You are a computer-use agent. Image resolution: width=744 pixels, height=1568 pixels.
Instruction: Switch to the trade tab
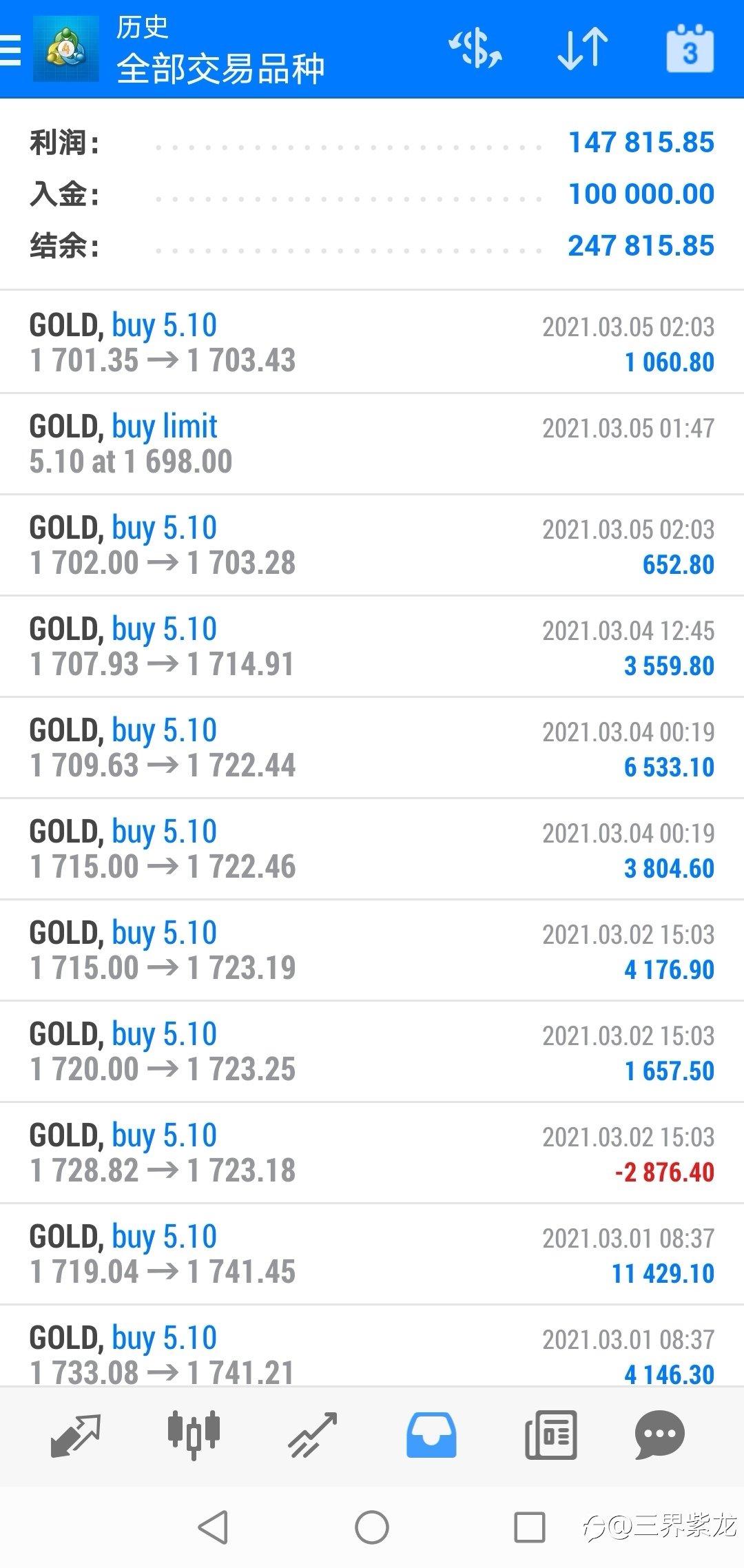point(313,1436)
